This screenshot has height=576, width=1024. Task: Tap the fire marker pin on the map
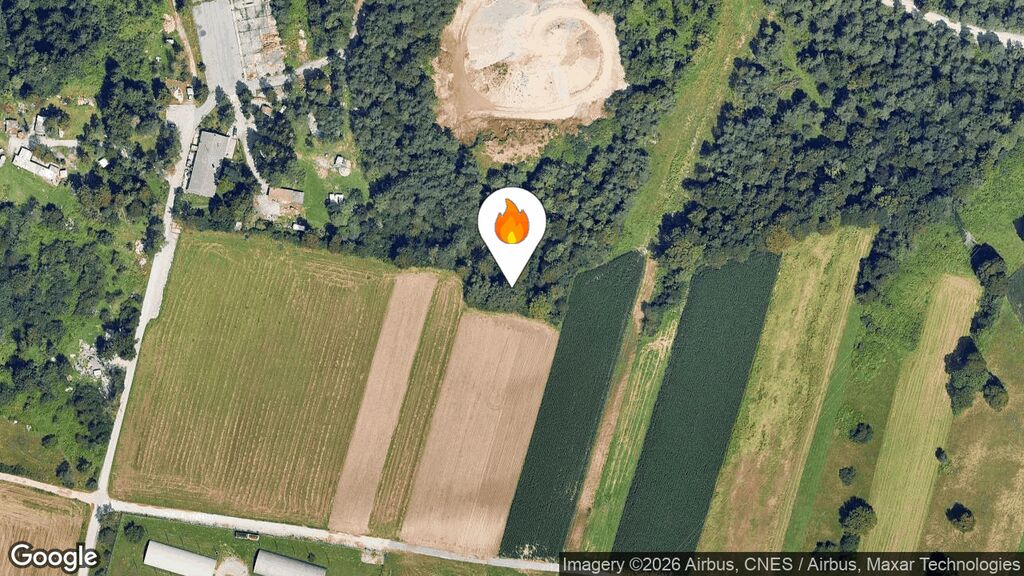pyautogui.click(x=511, y=226)
